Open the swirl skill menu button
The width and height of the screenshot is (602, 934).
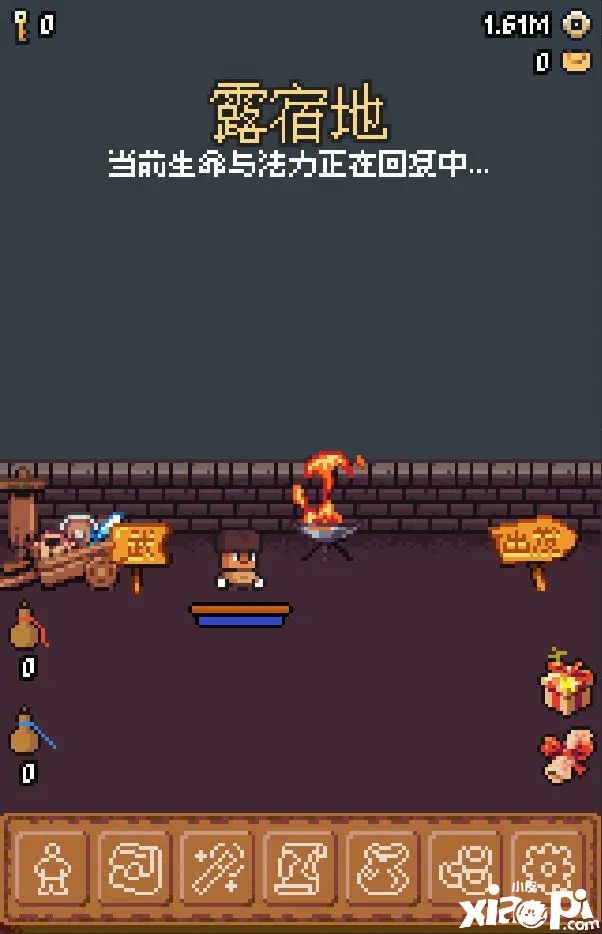(x=135, y=865)
